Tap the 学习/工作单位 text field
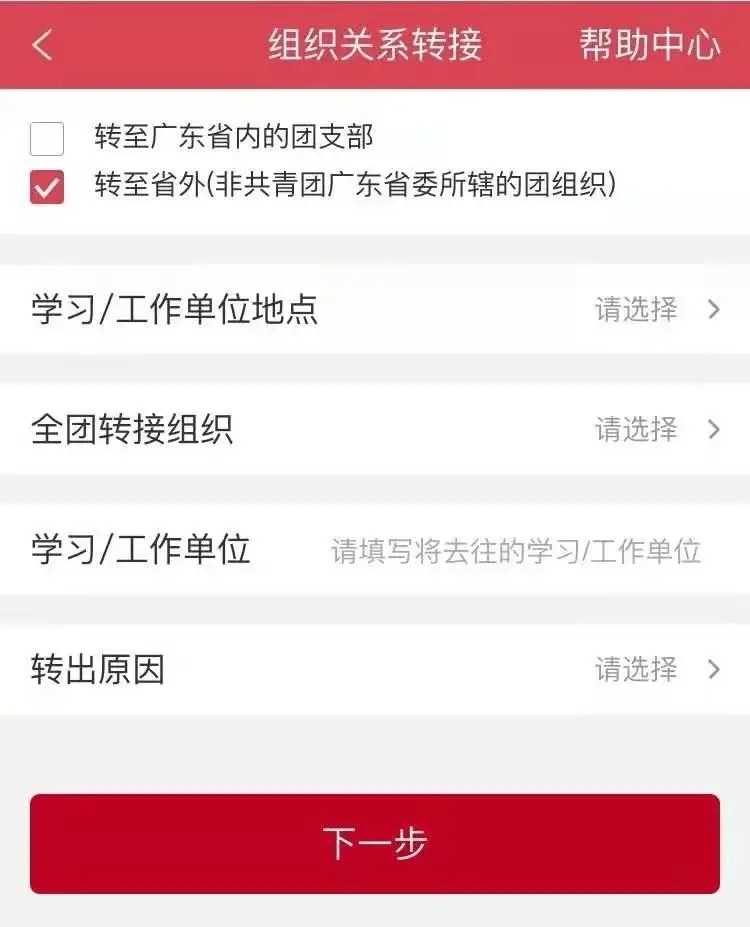The width and height of the screenshot is (750, 927). pyautogui.click(x=515, y=550)
